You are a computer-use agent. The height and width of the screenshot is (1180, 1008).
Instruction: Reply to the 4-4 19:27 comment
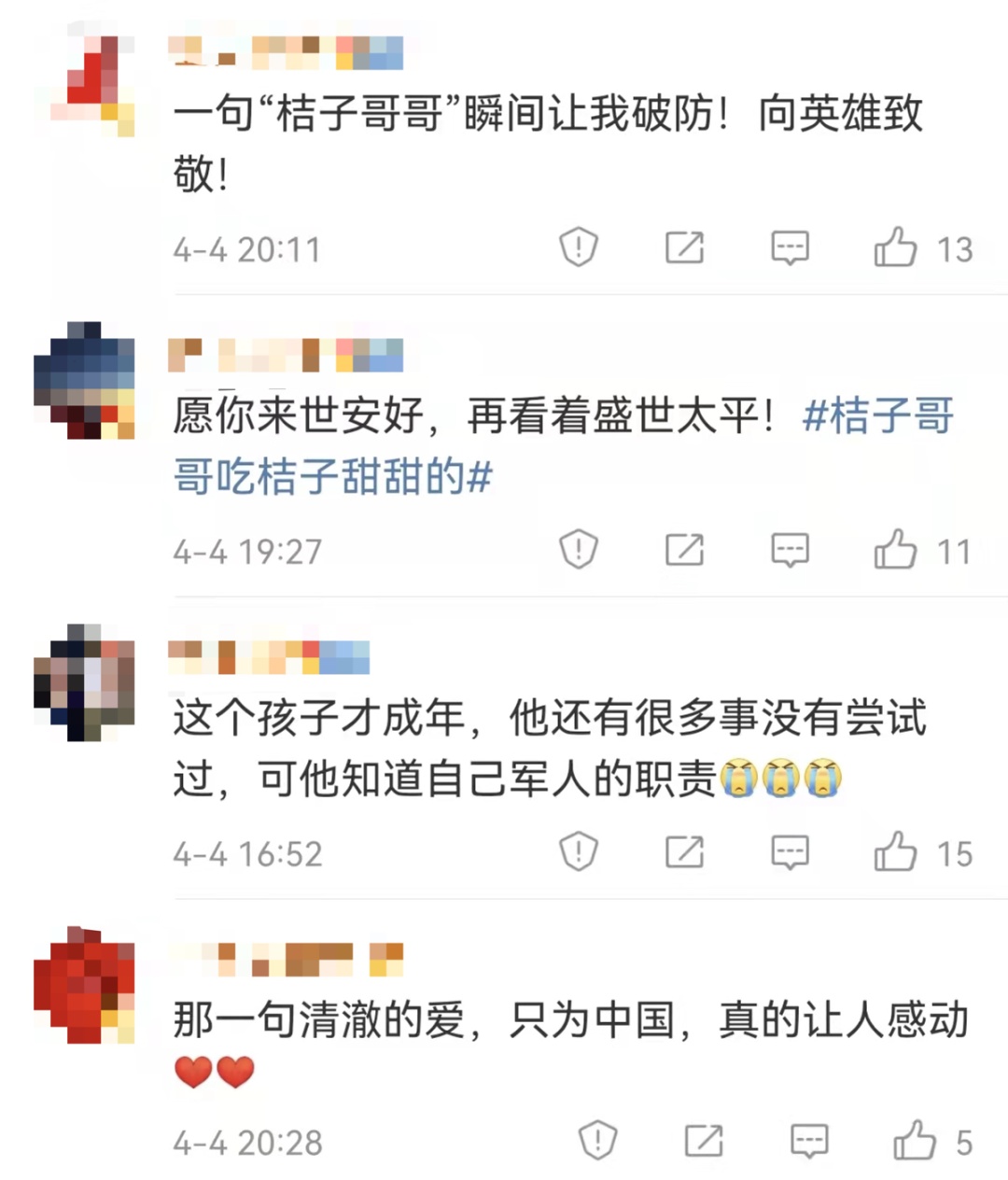tap(790, 551)
